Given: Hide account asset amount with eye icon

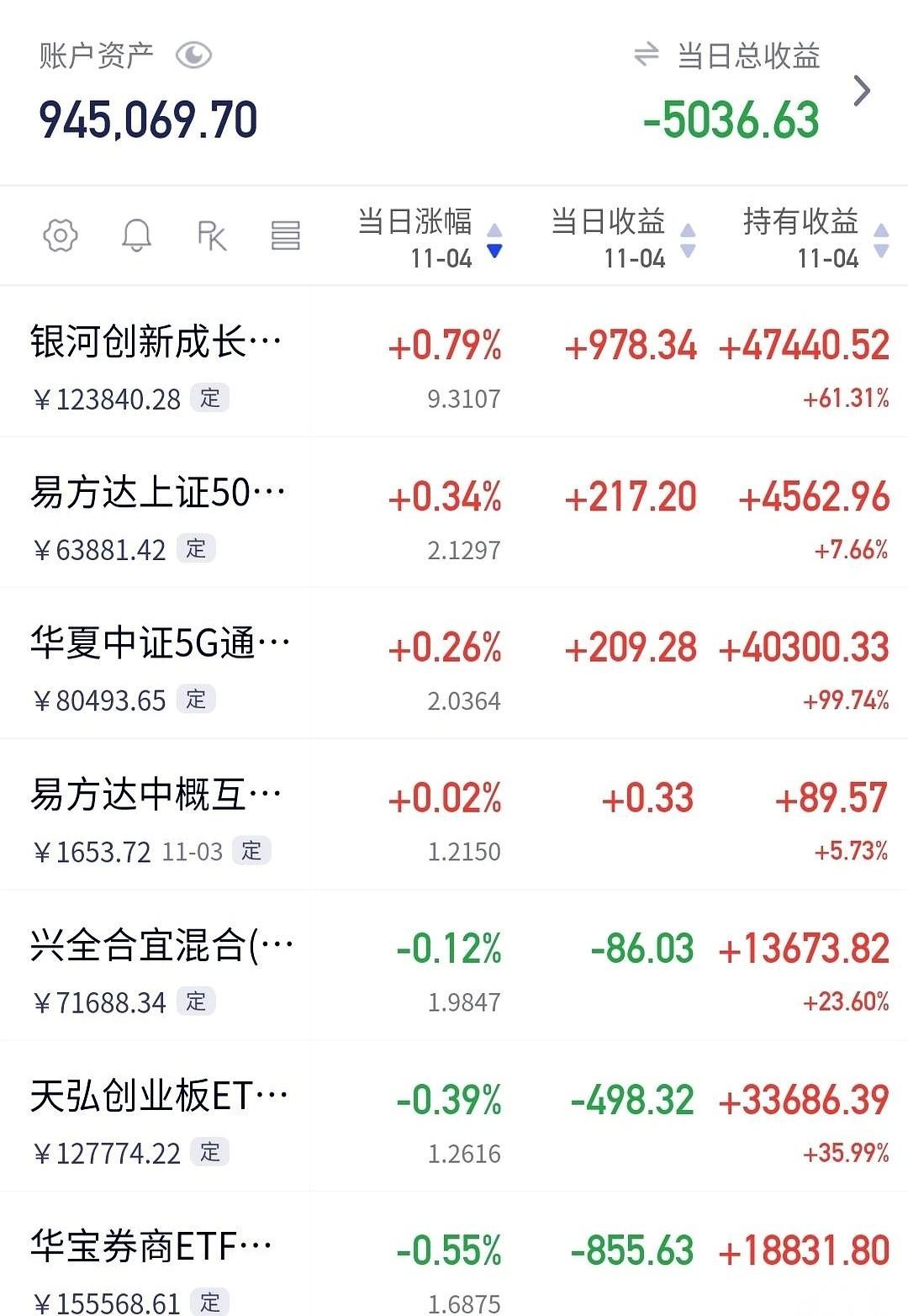Looking at the screenshot, I should coord(193,56).
